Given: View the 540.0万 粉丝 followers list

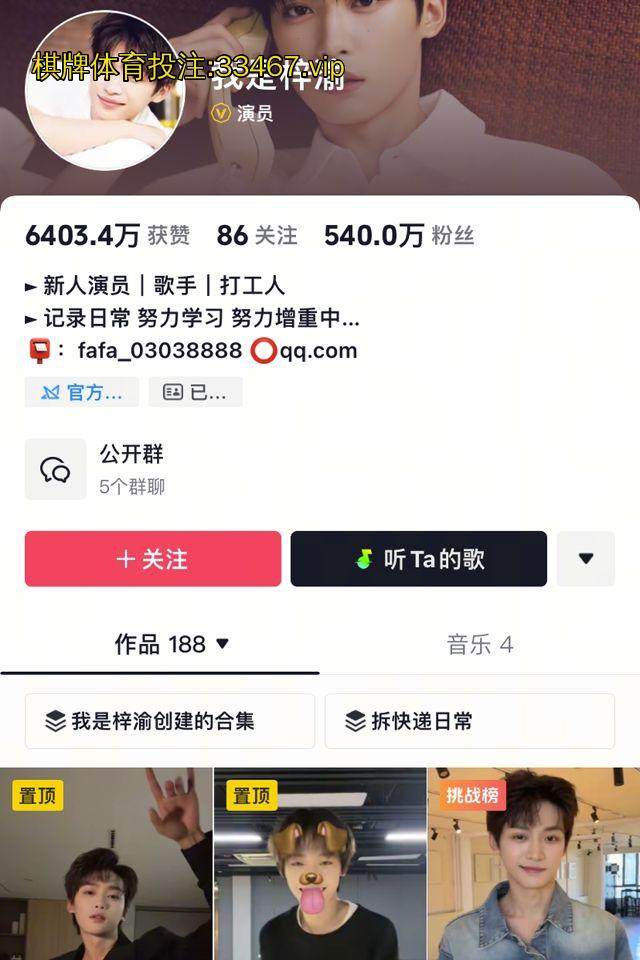Looking at the screenshot, I should pyautogui.click(x=398, y=236).
